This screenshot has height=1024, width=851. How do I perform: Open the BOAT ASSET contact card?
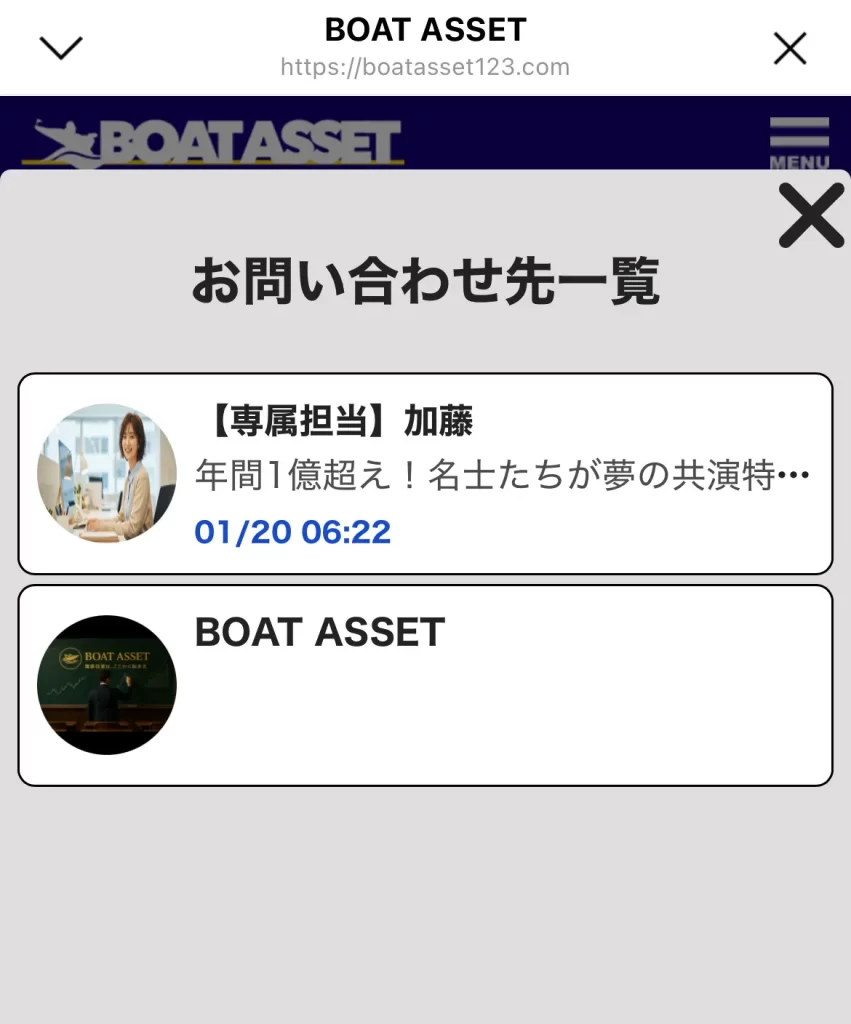(x=425, y=683)
